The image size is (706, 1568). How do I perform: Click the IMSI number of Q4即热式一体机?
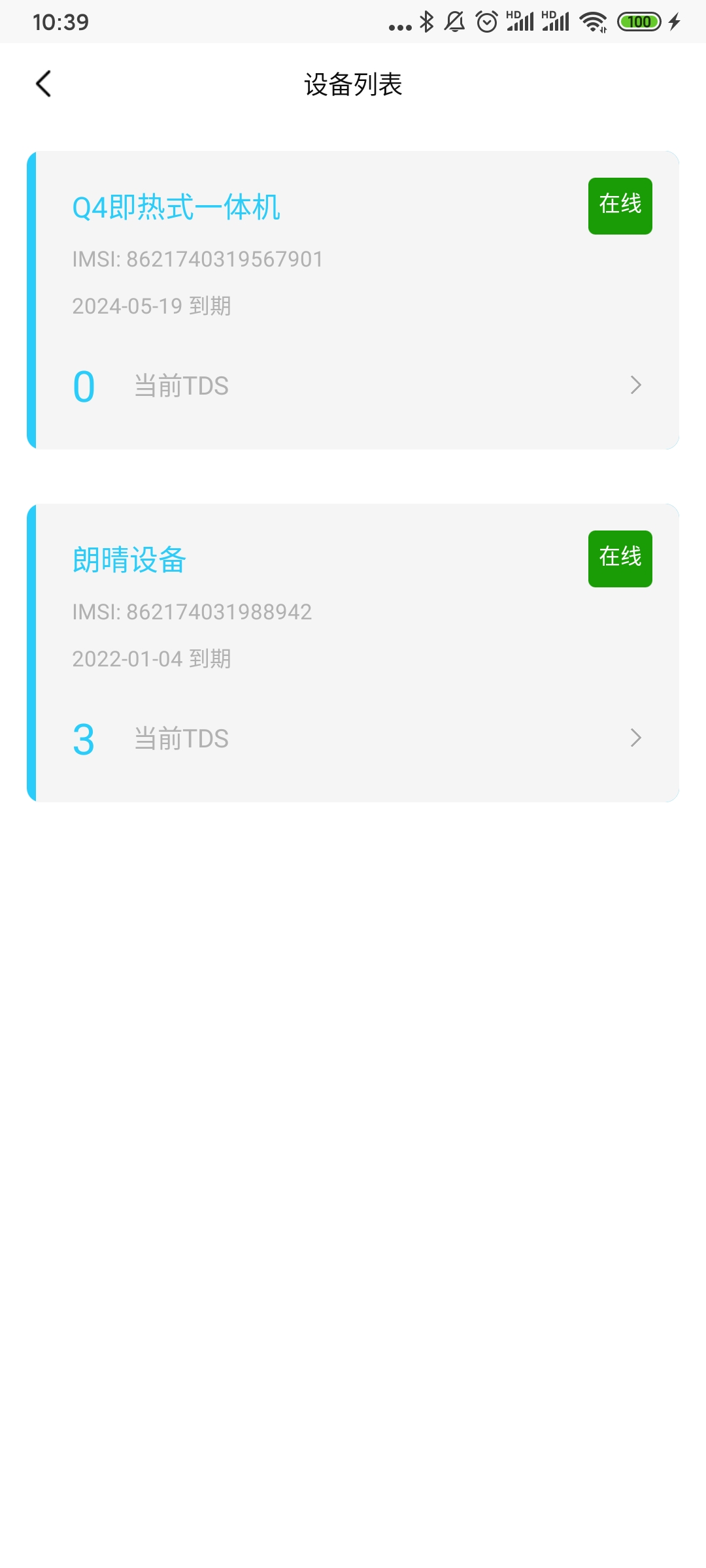pos(197,259)
